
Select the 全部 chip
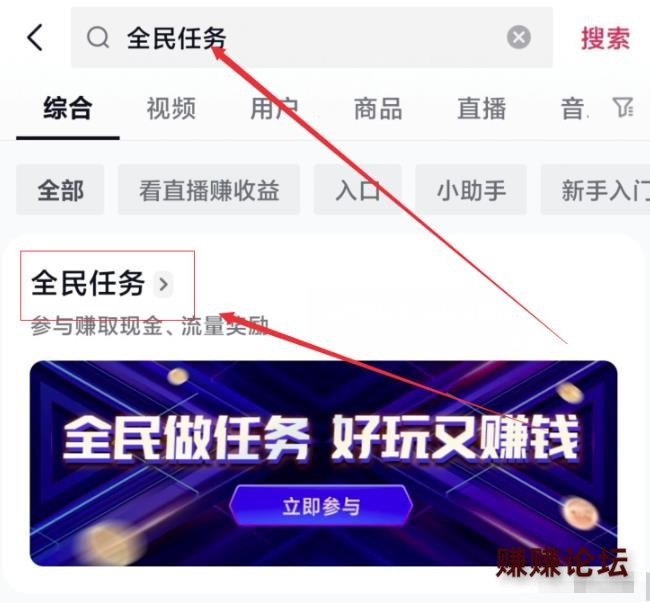point(60,190)
